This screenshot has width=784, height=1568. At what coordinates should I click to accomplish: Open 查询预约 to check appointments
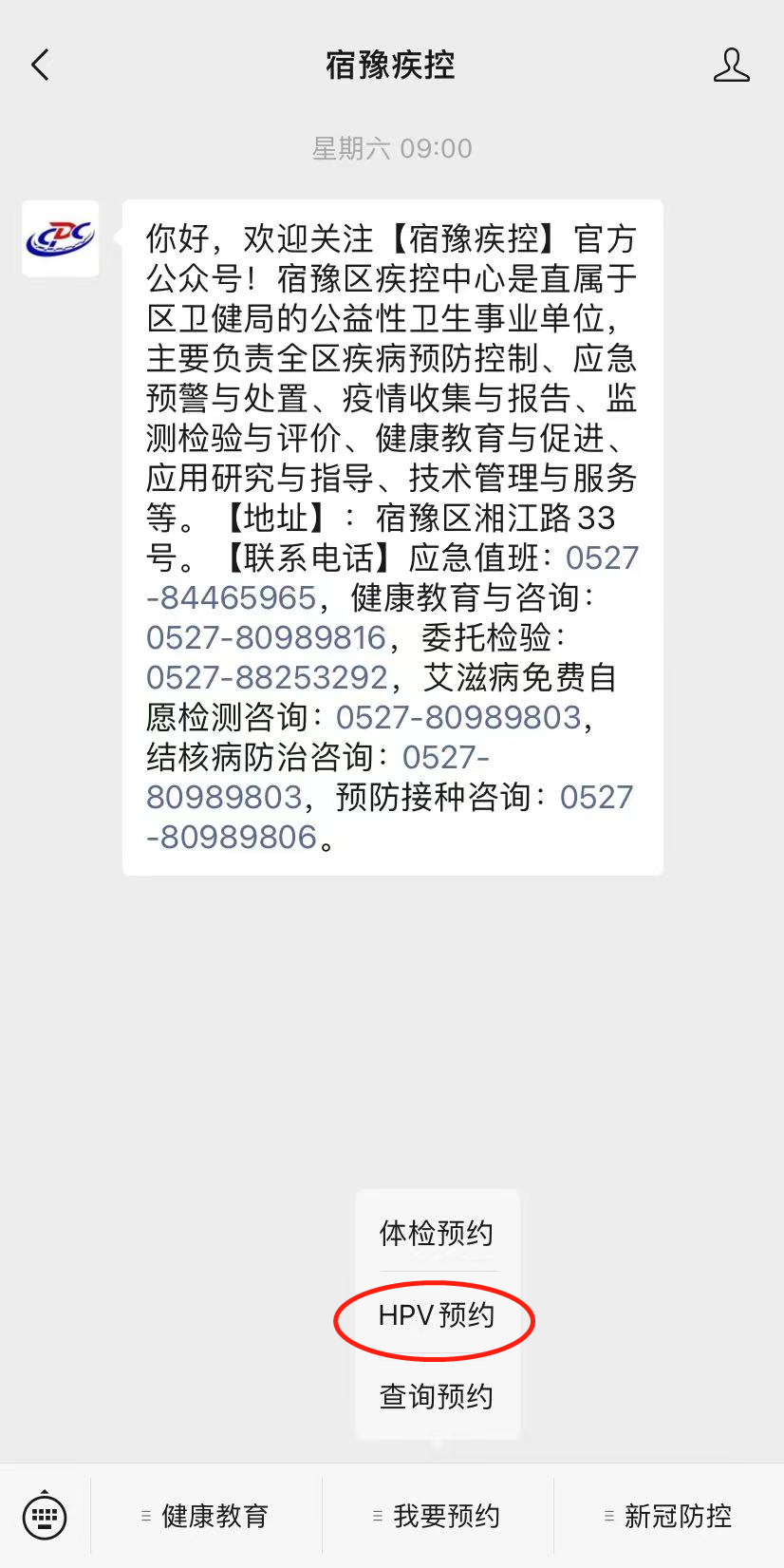437,1396
